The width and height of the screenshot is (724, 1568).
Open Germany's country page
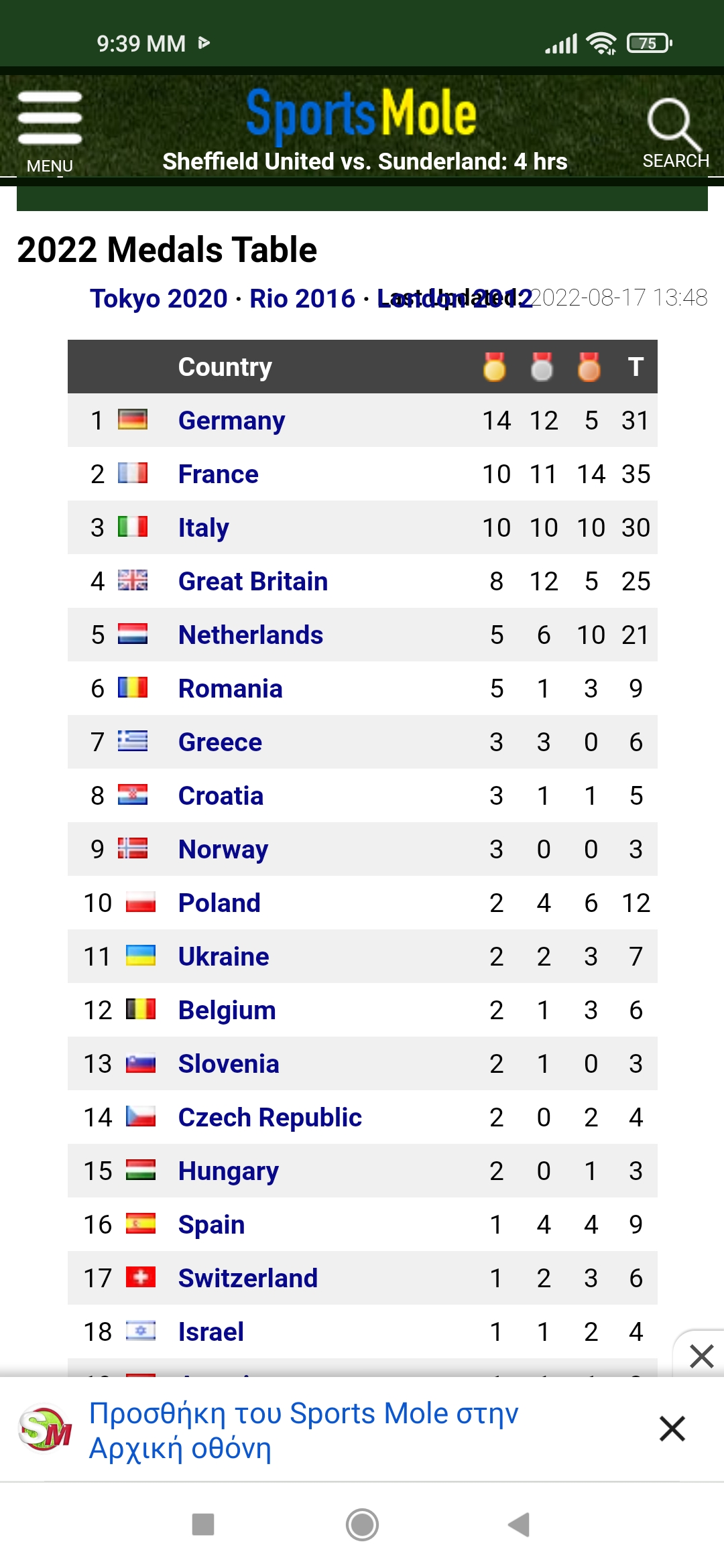(x=231, y=421)
